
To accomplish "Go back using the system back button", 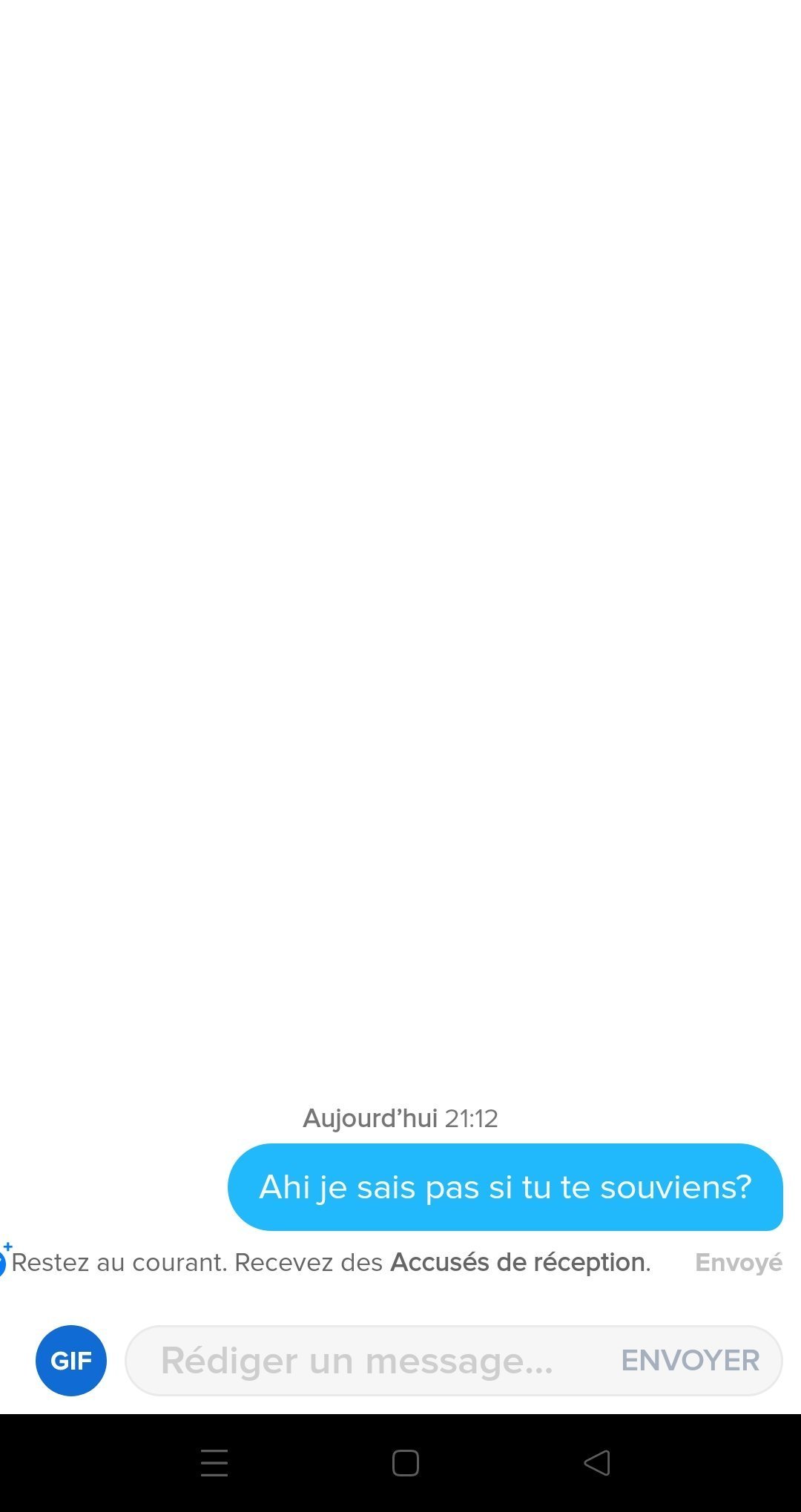I will pos(597,1463).
